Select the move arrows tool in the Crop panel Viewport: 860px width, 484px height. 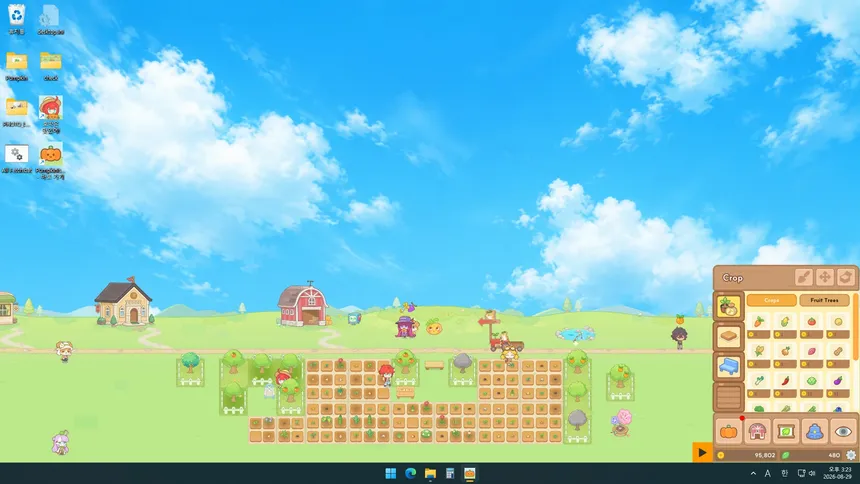tap(824, 277)
